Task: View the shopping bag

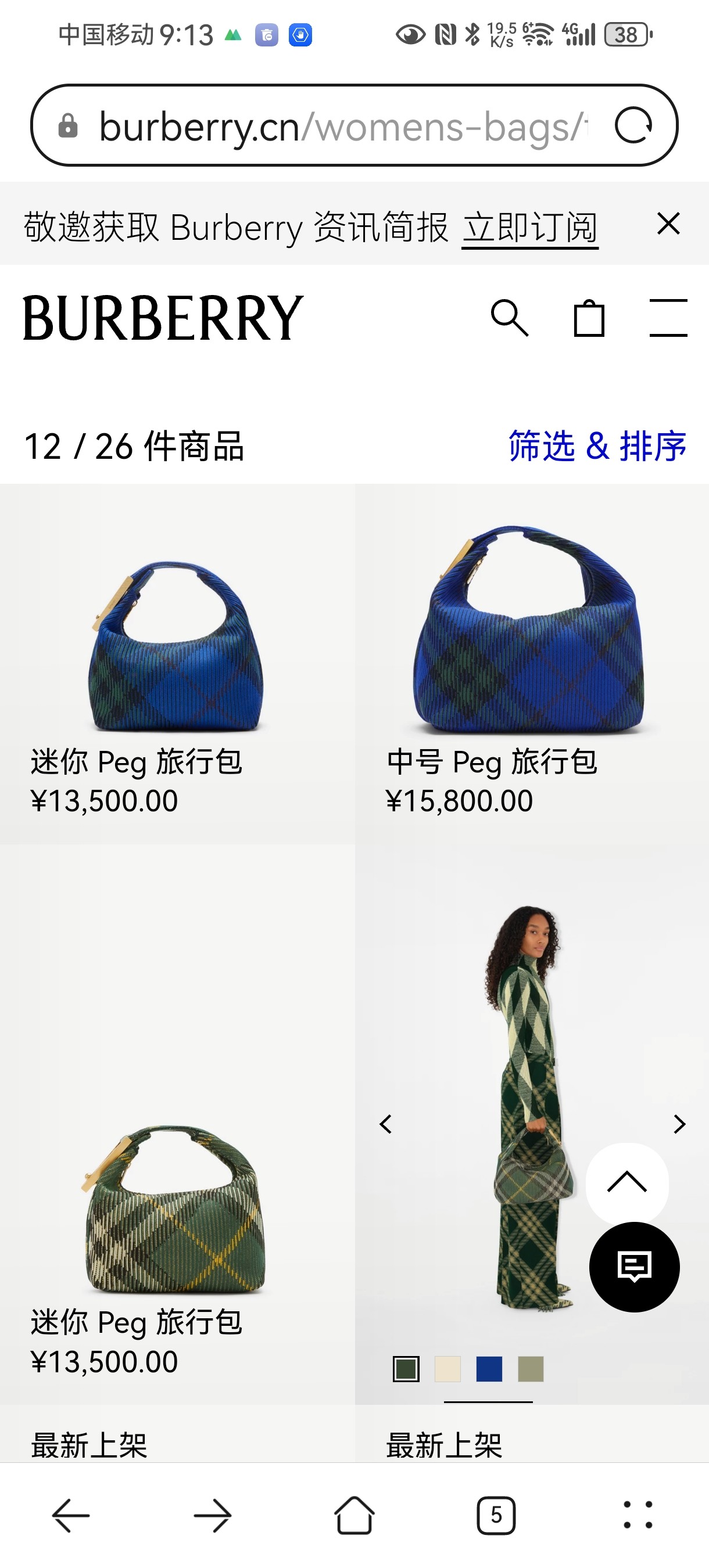Action: [589, 318]
